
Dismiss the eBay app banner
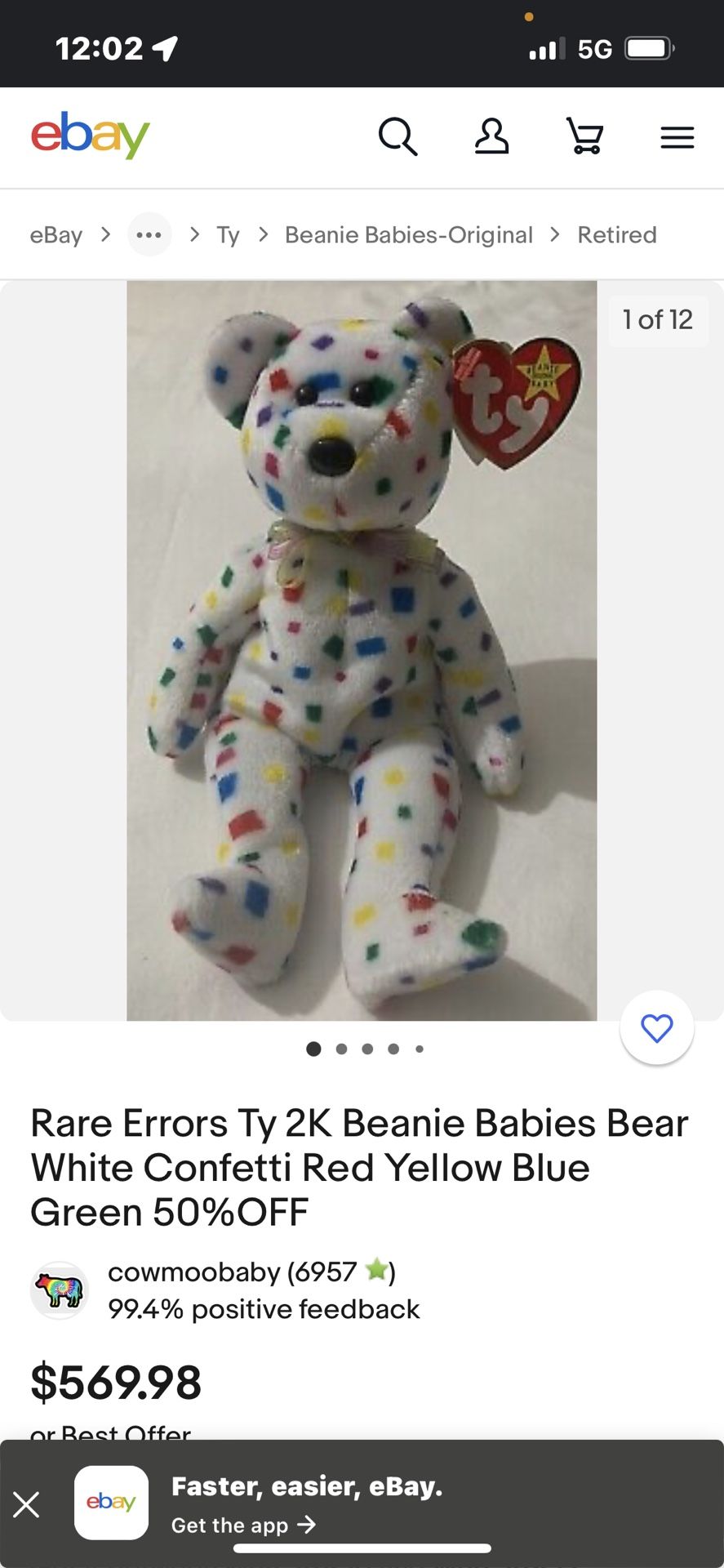[x=26, y=1503]
